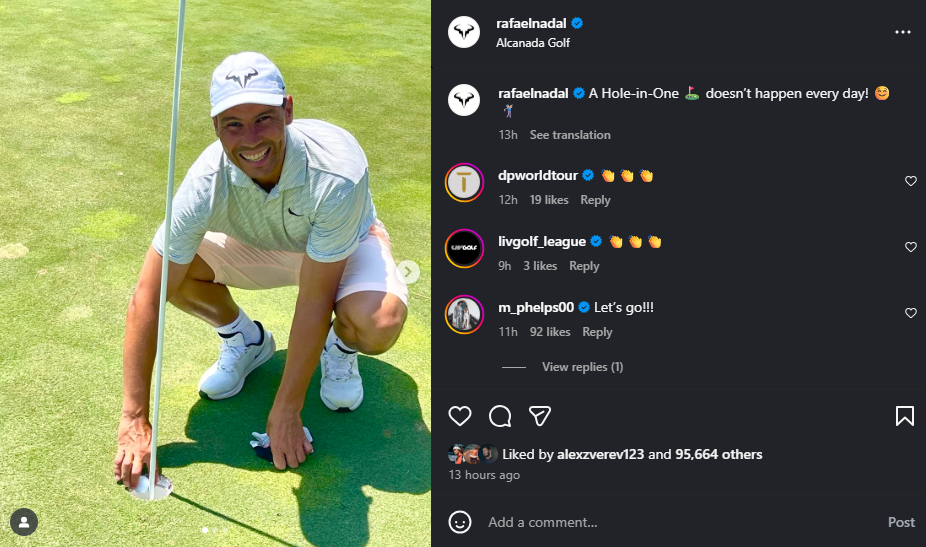
Task: Like Rafael Nadal's post
Action: [x=459, y=416]
